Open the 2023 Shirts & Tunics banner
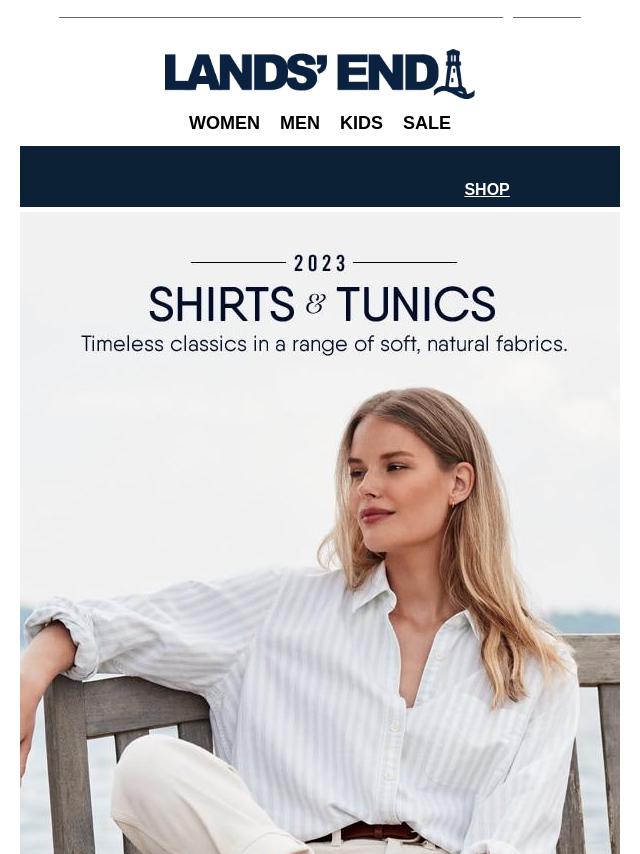 (320, 530)
